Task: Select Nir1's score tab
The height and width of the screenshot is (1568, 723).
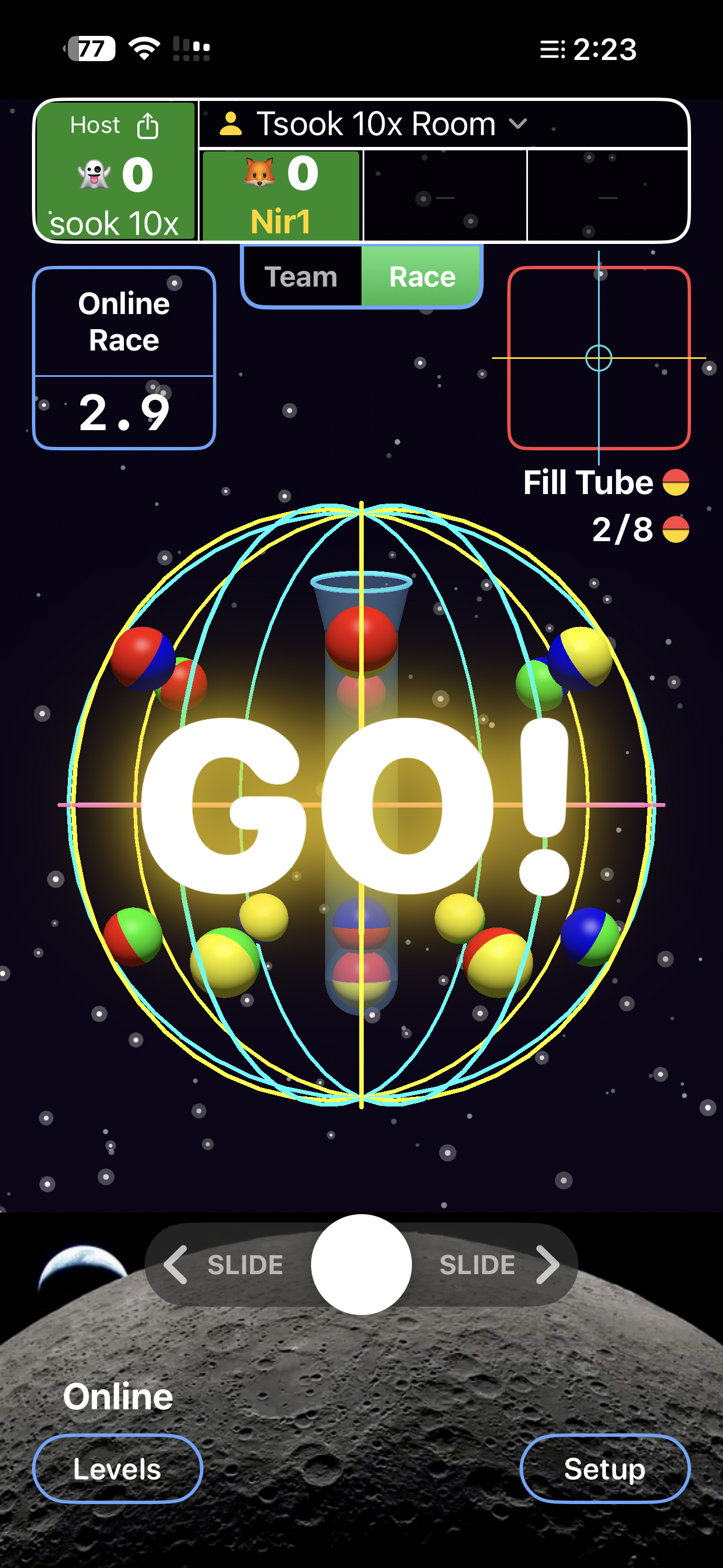Action: point(280,195)
